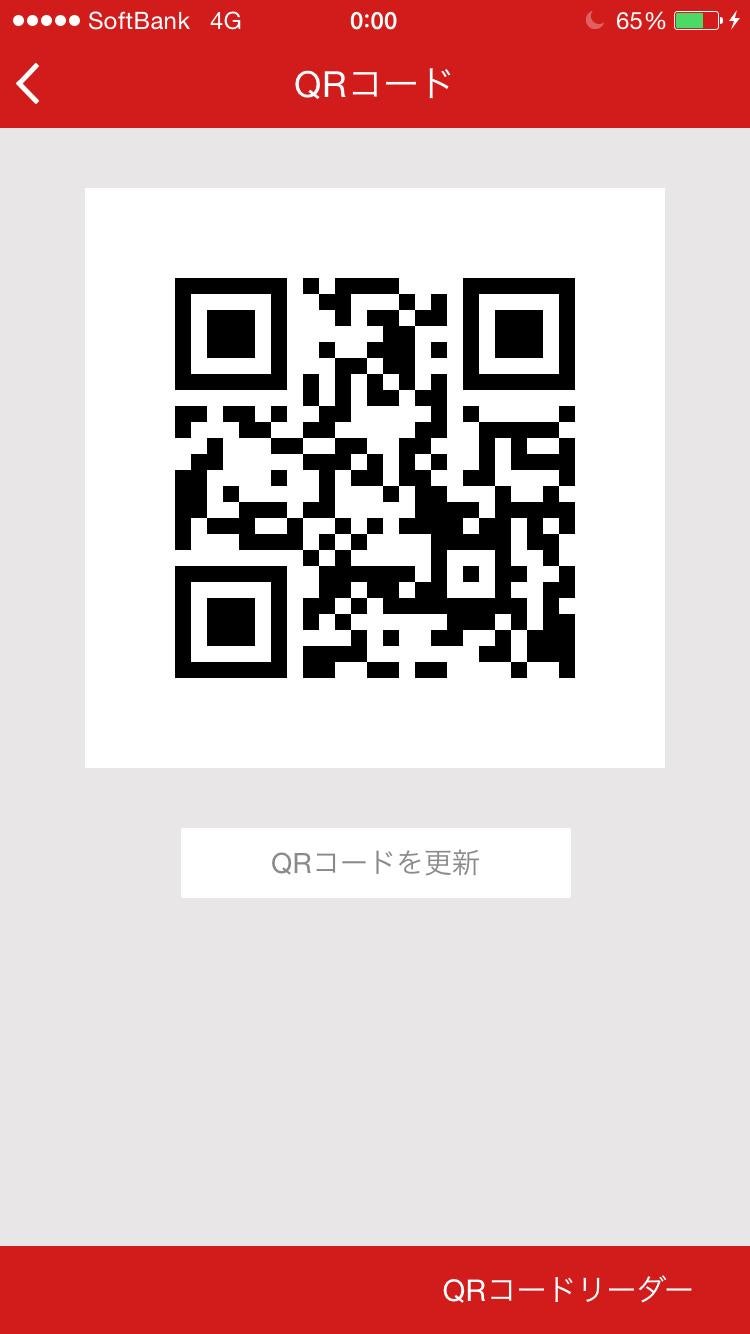Select the SoftBank carrier label
Screen dimensions: 750x1334
tap(140, 20)
